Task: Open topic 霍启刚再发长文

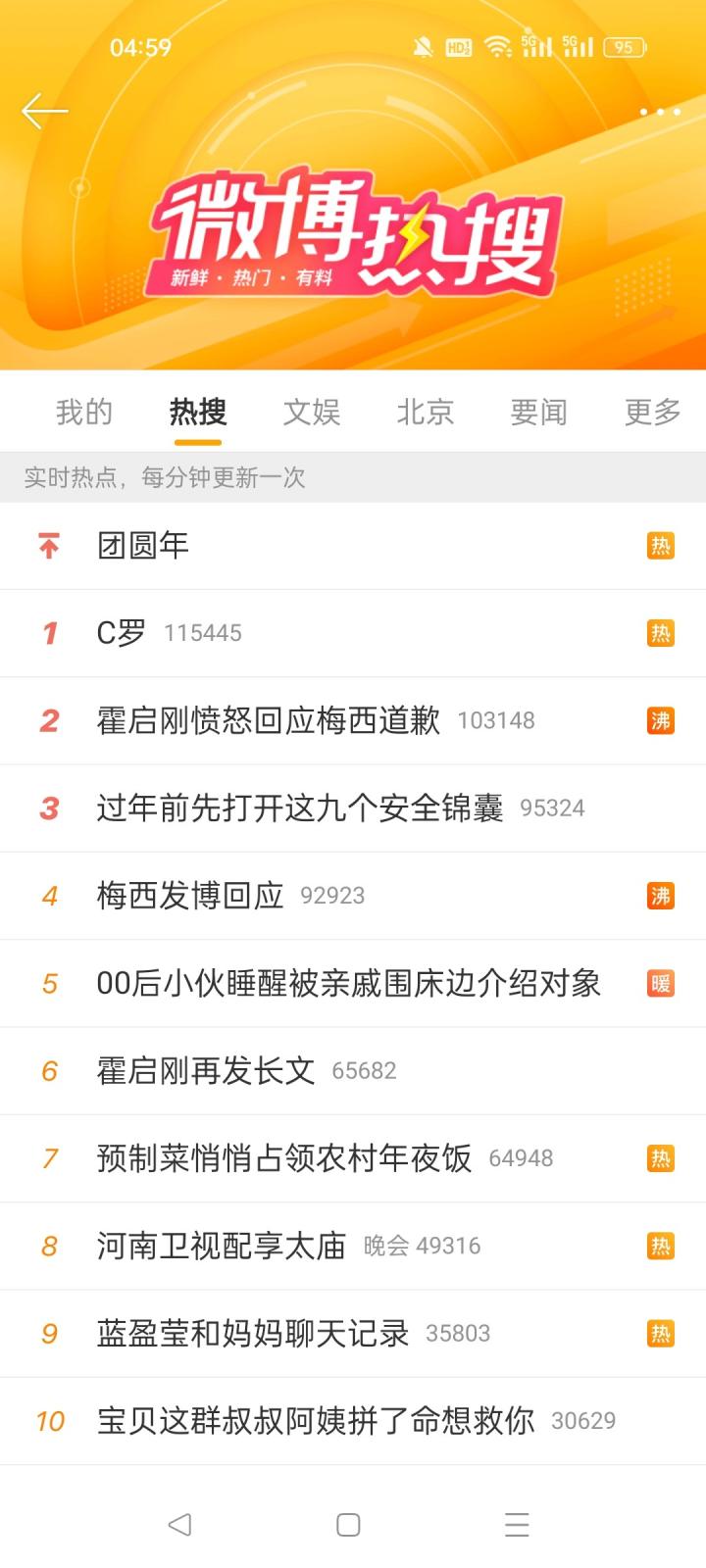Action: coord(206,1071)
